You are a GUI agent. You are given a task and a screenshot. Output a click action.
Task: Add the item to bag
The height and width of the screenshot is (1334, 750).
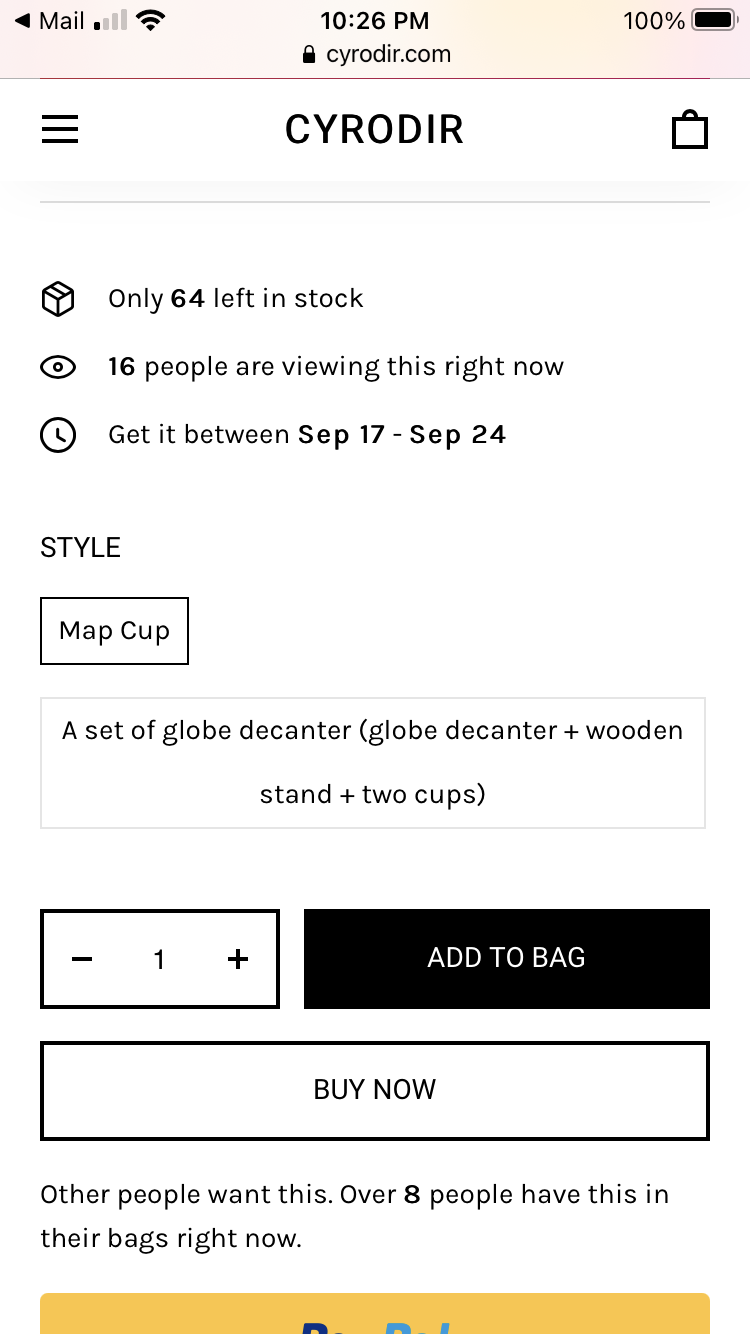click(507, 958)
